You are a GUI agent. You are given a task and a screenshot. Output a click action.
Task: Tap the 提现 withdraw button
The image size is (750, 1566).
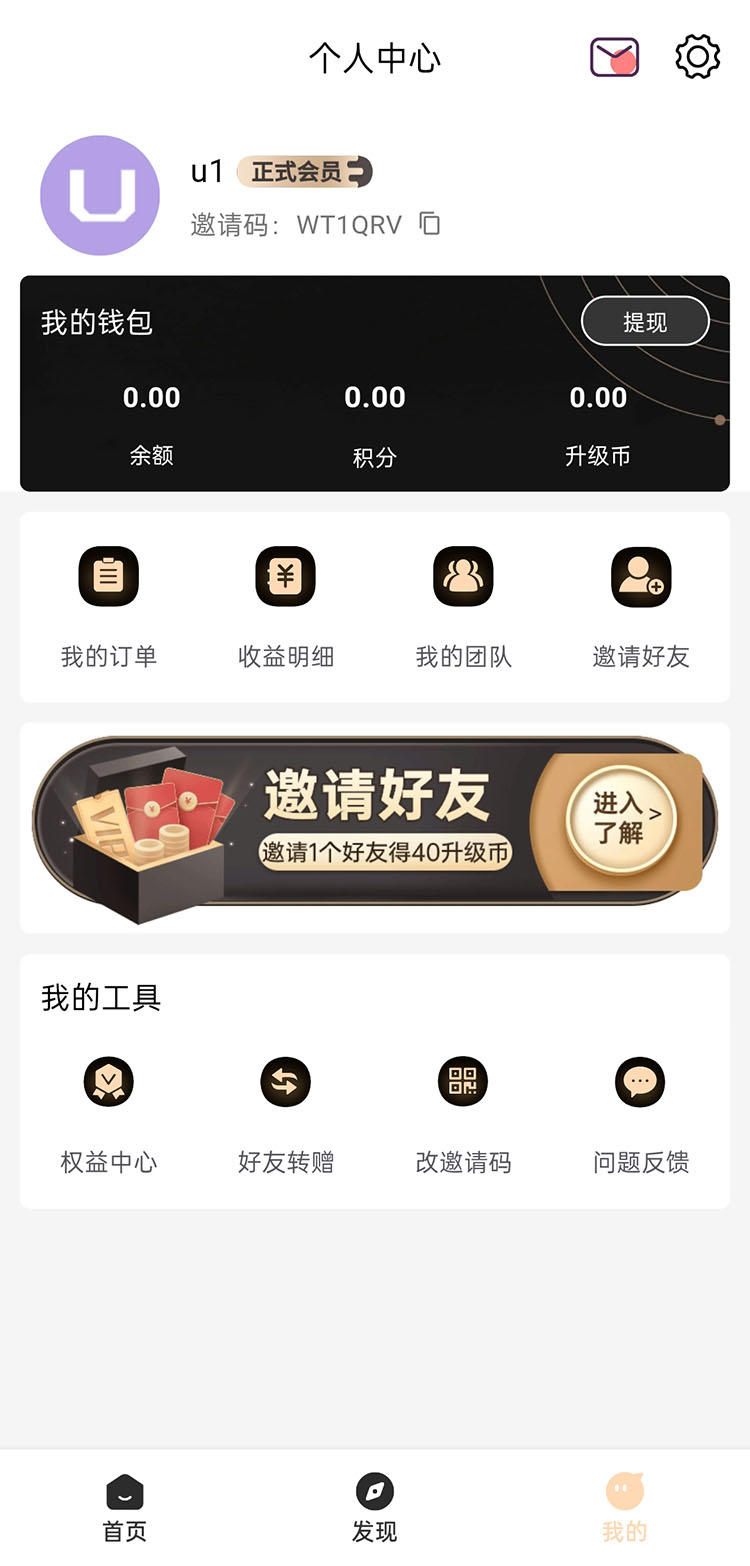[x=645, y=322]
